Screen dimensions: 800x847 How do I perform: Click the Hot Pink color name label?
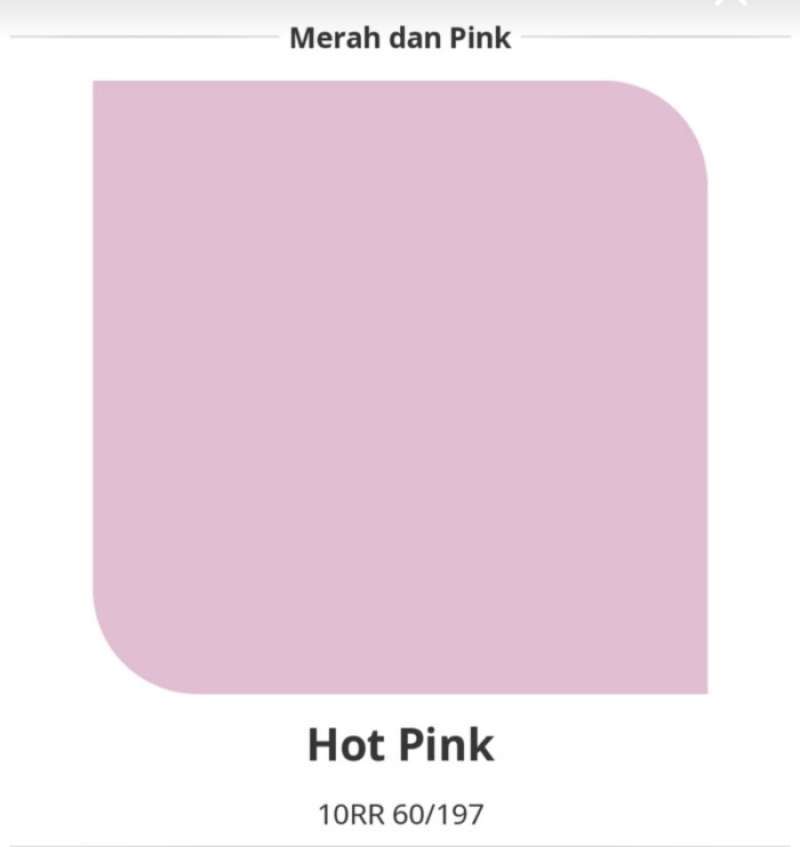[x=400, y=745]
